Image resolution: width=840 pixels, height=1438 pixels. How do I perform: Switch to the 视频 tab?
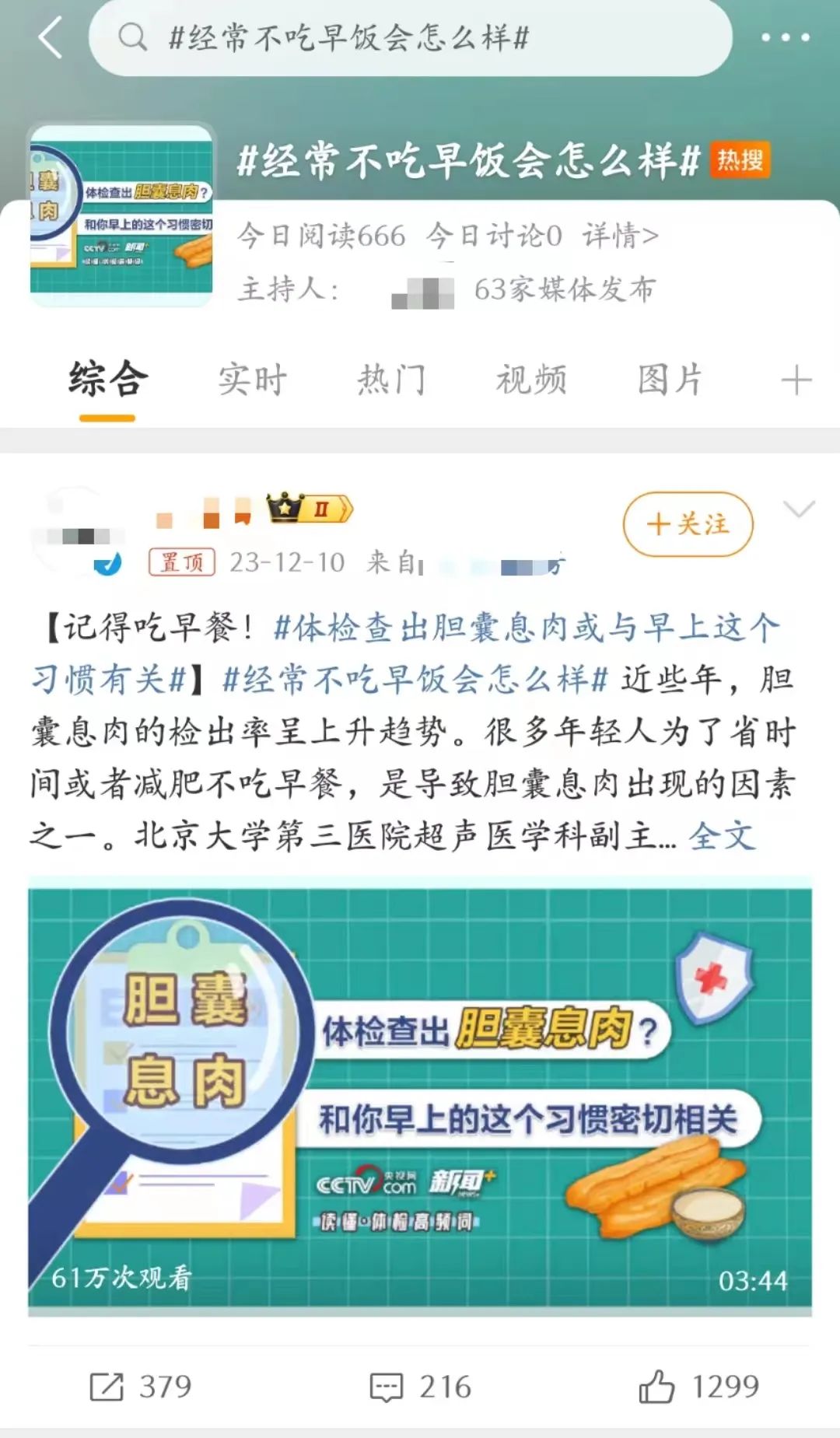click(532, 380)
